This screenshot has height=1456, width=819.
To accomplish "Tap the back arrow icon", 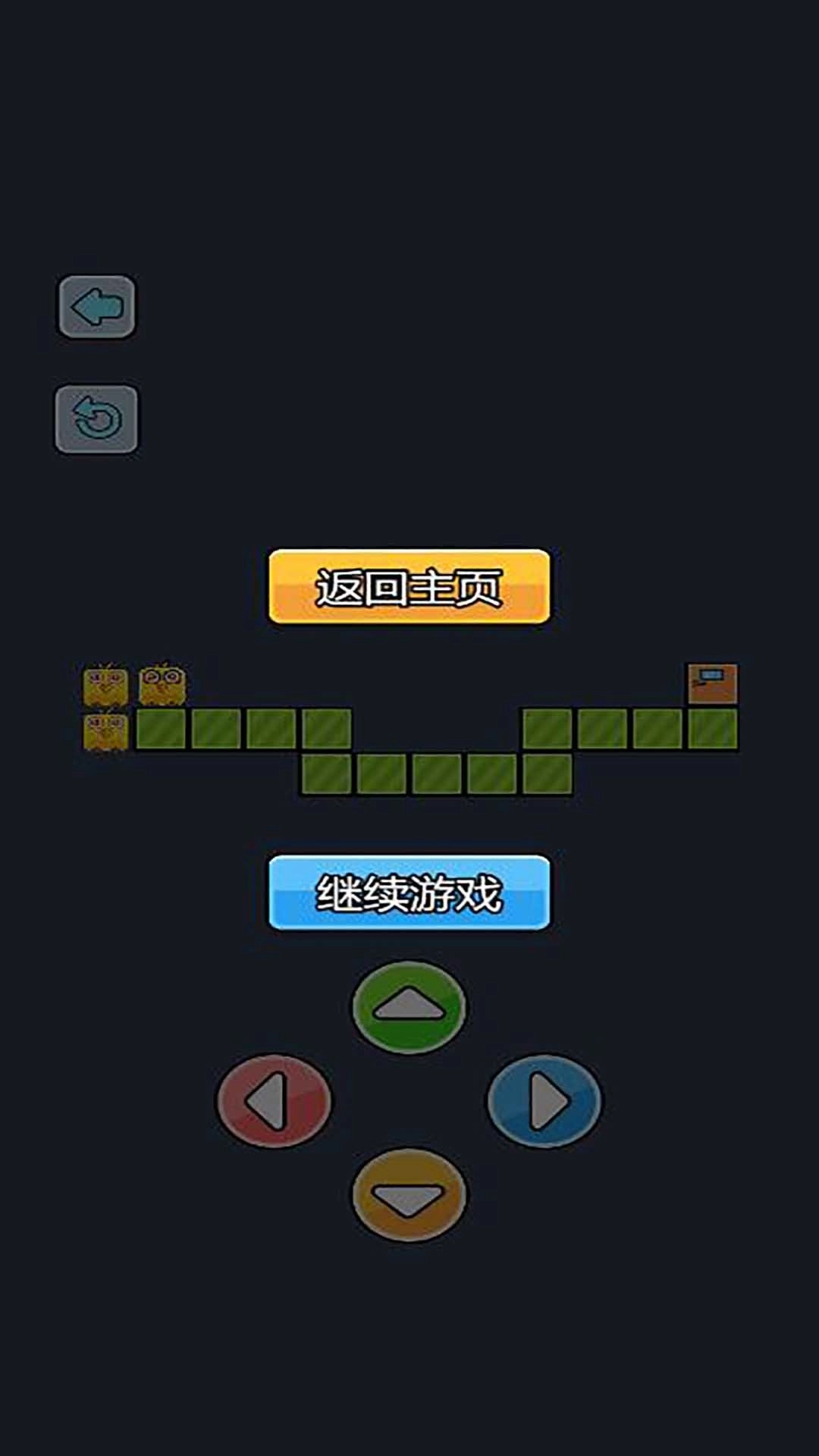I will tap(97, 306).
